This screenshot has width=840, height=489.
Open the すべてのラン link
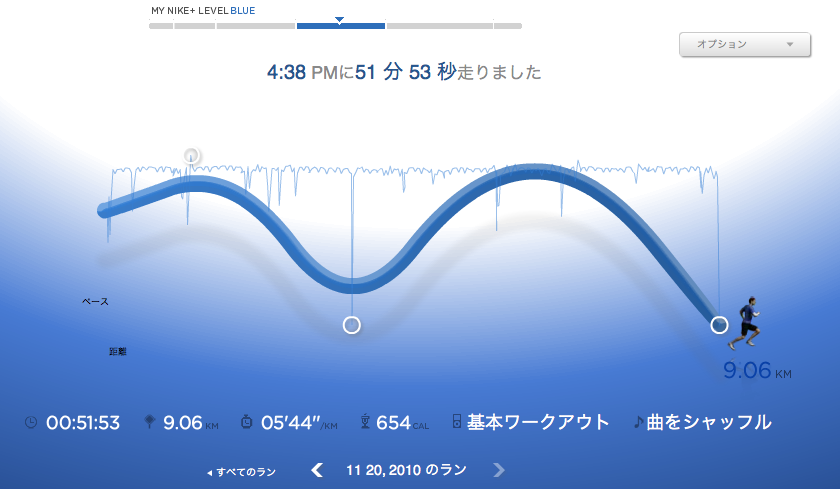(x=241, y=471)
